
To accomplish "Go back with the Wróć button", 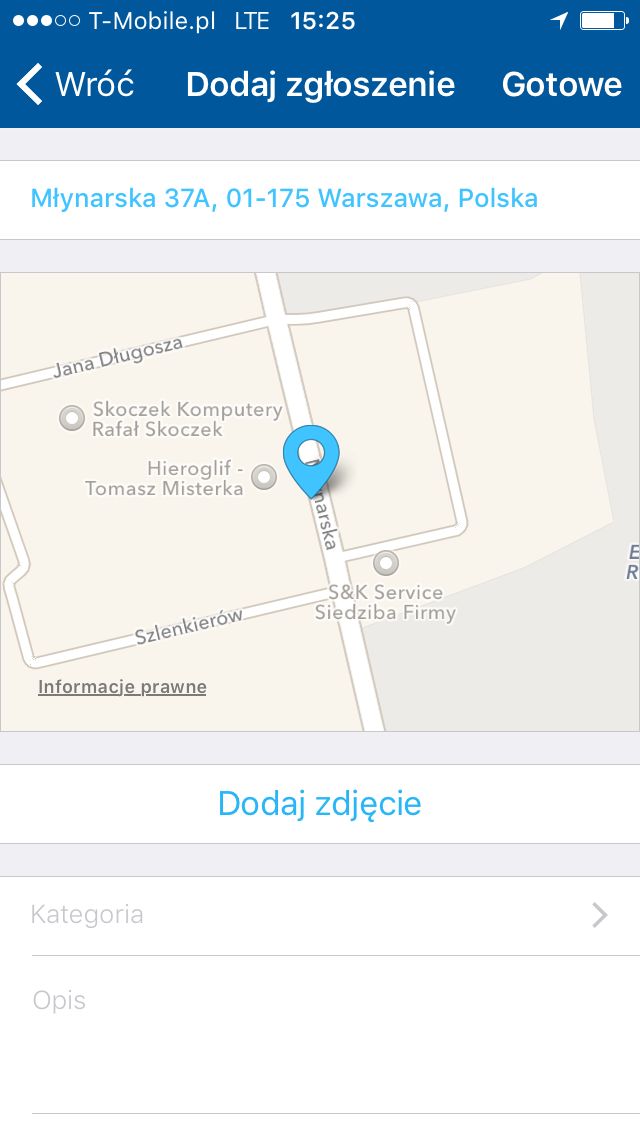I will pyautogui.click(x=75, y=84).
